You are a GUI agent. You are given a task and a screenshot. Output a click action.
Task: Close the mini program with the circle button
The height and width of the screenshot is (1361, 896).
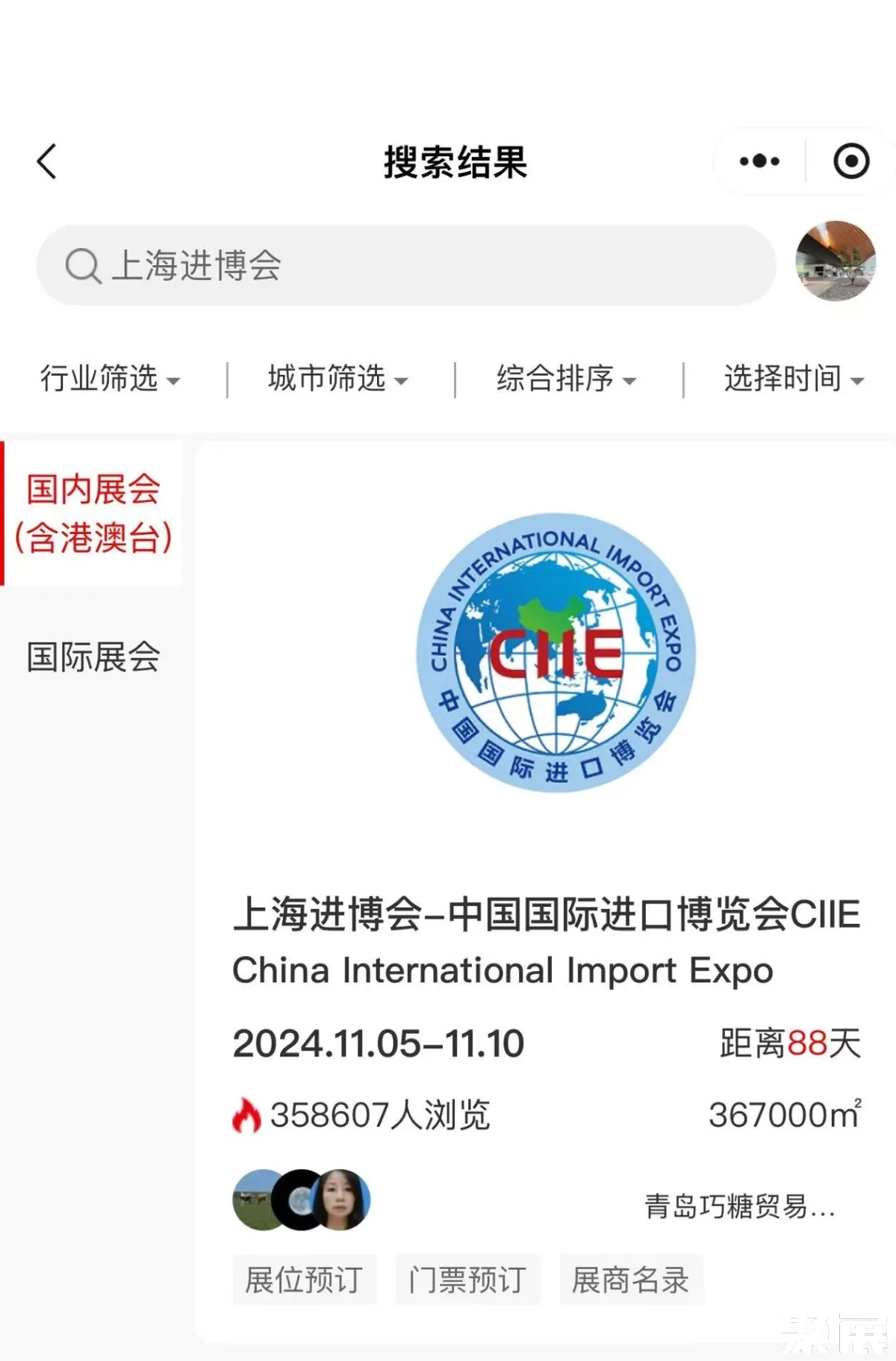pyautogui.click(x=851, y=161)
